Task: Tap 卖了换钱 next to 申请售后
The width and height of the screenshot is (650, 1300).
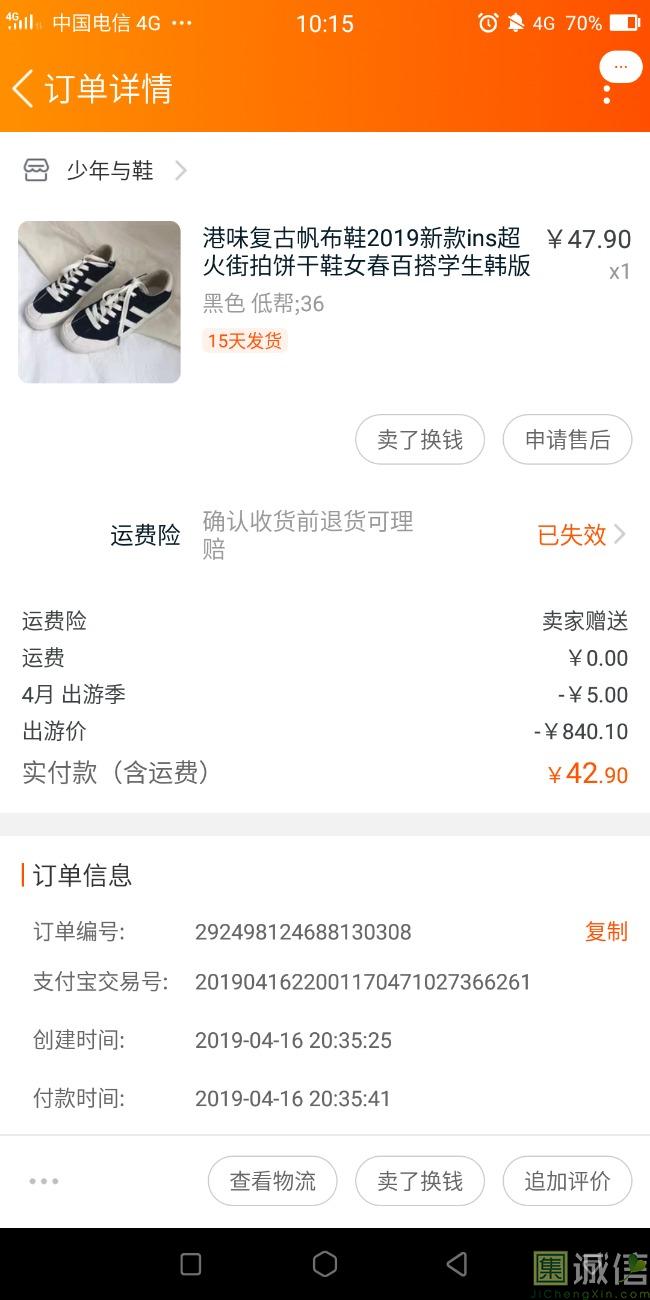Action: [420, 440]
